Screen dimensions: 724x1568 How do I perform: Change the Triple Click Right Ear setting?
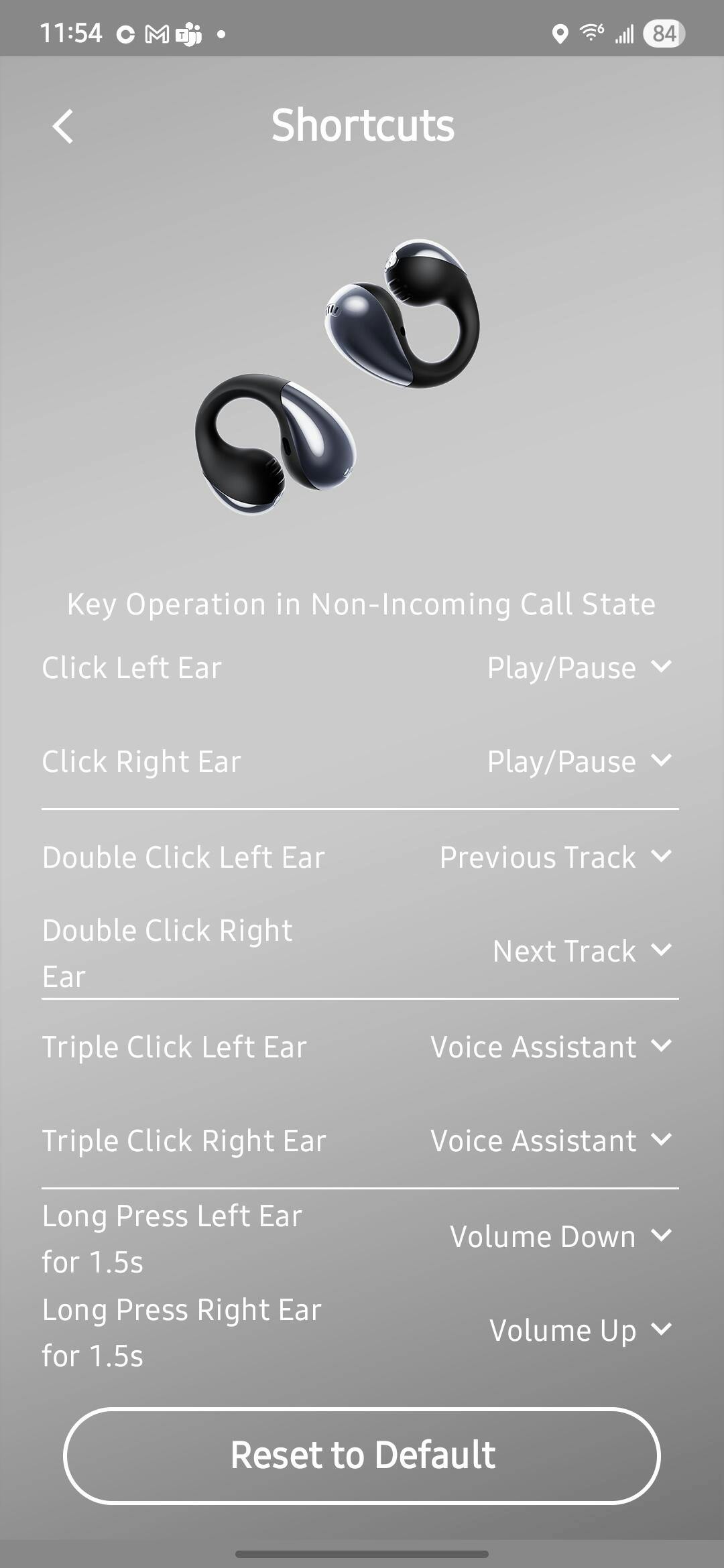tap(550, 1141)
